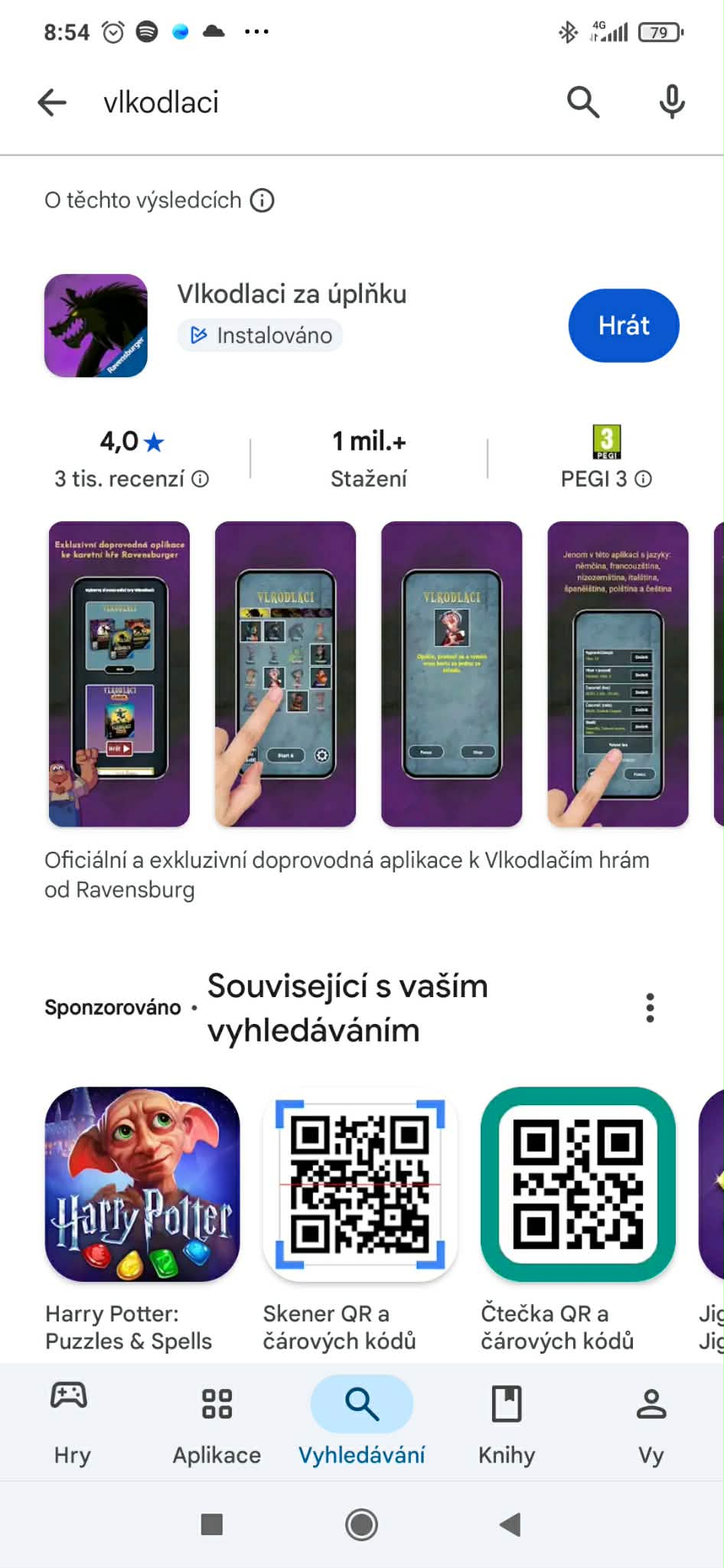Open the Vlkodlaci za úplňku app page
Screen dimensions: 724x1568
tap(291, 295)
